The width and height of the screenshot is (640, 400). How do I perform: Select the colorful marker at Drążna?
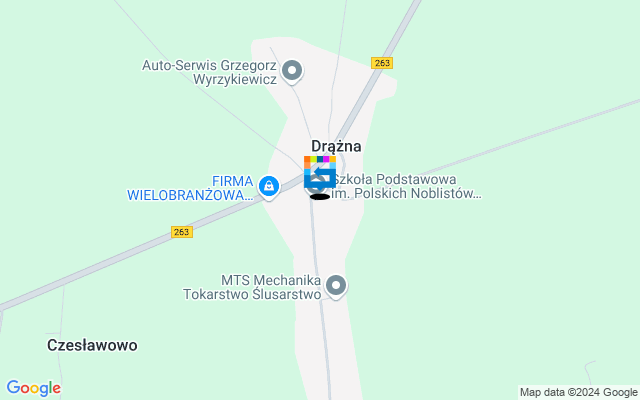point(319,173)
